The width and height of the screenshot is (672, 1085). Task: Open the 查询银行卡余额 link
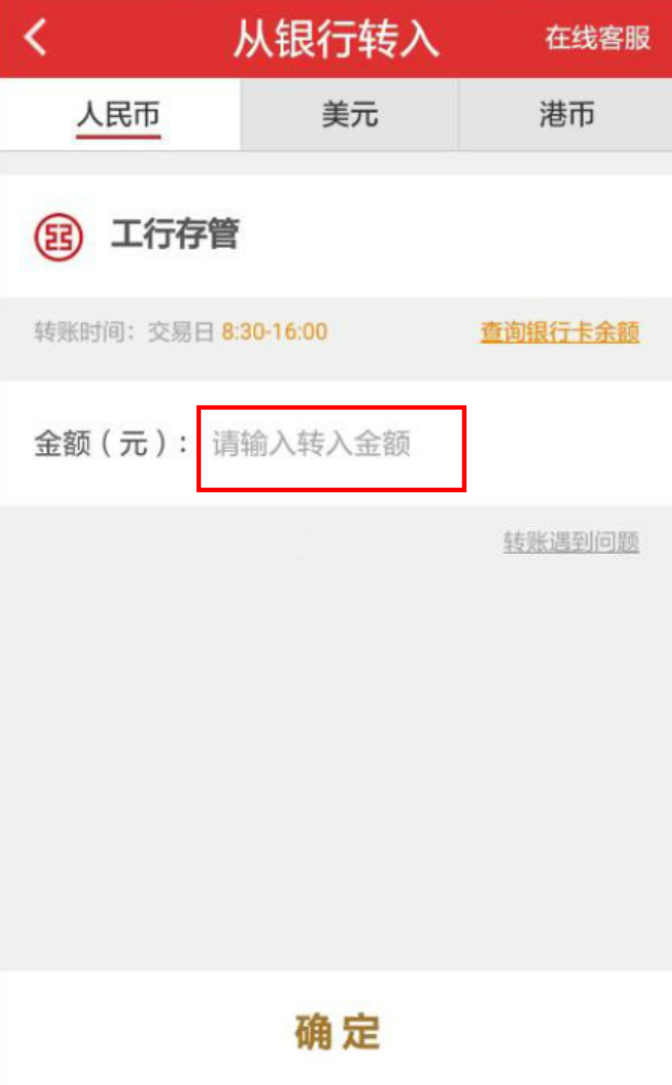click(559, 332)
